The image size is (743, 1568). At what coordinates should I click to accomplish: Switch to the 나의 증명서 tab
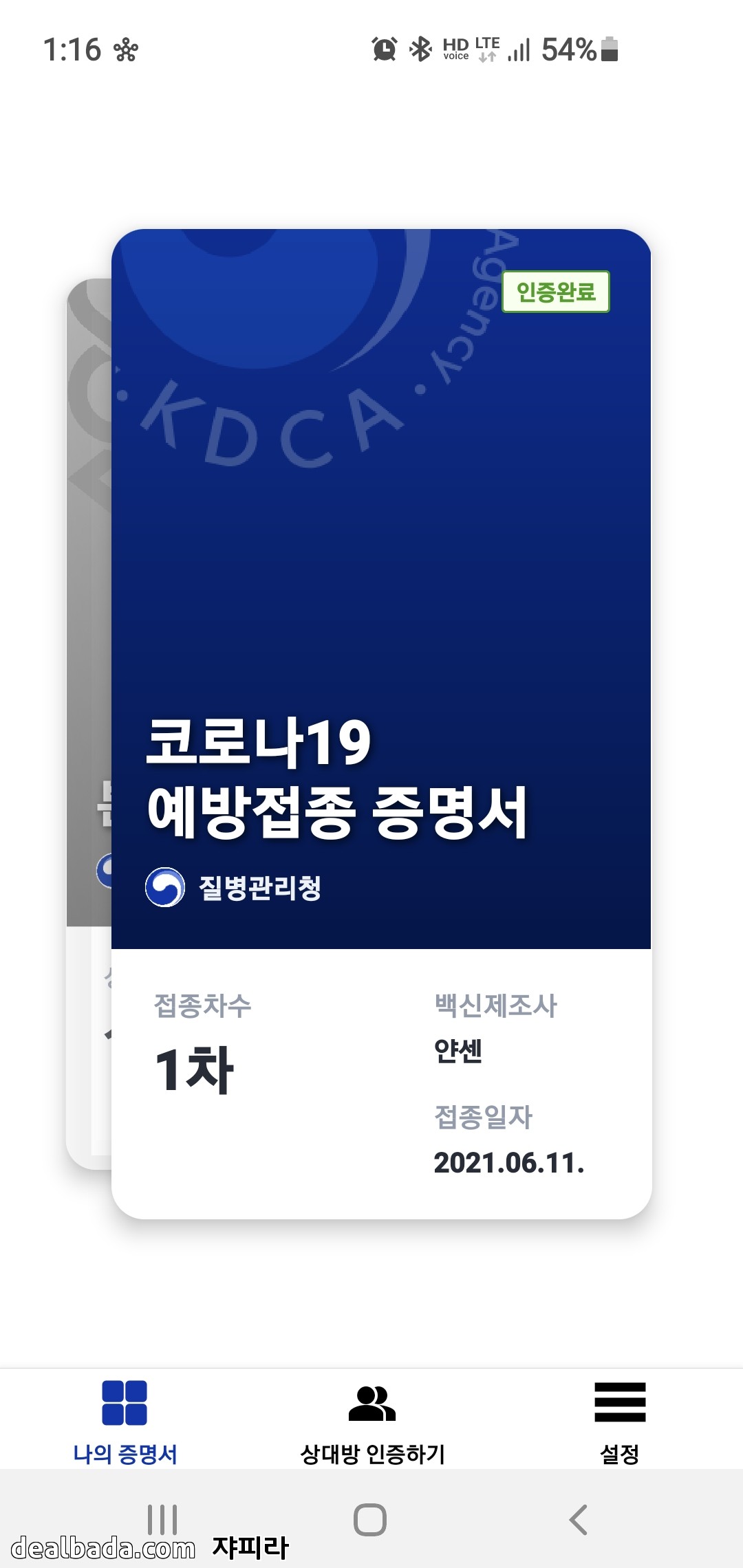[125, 1421]
